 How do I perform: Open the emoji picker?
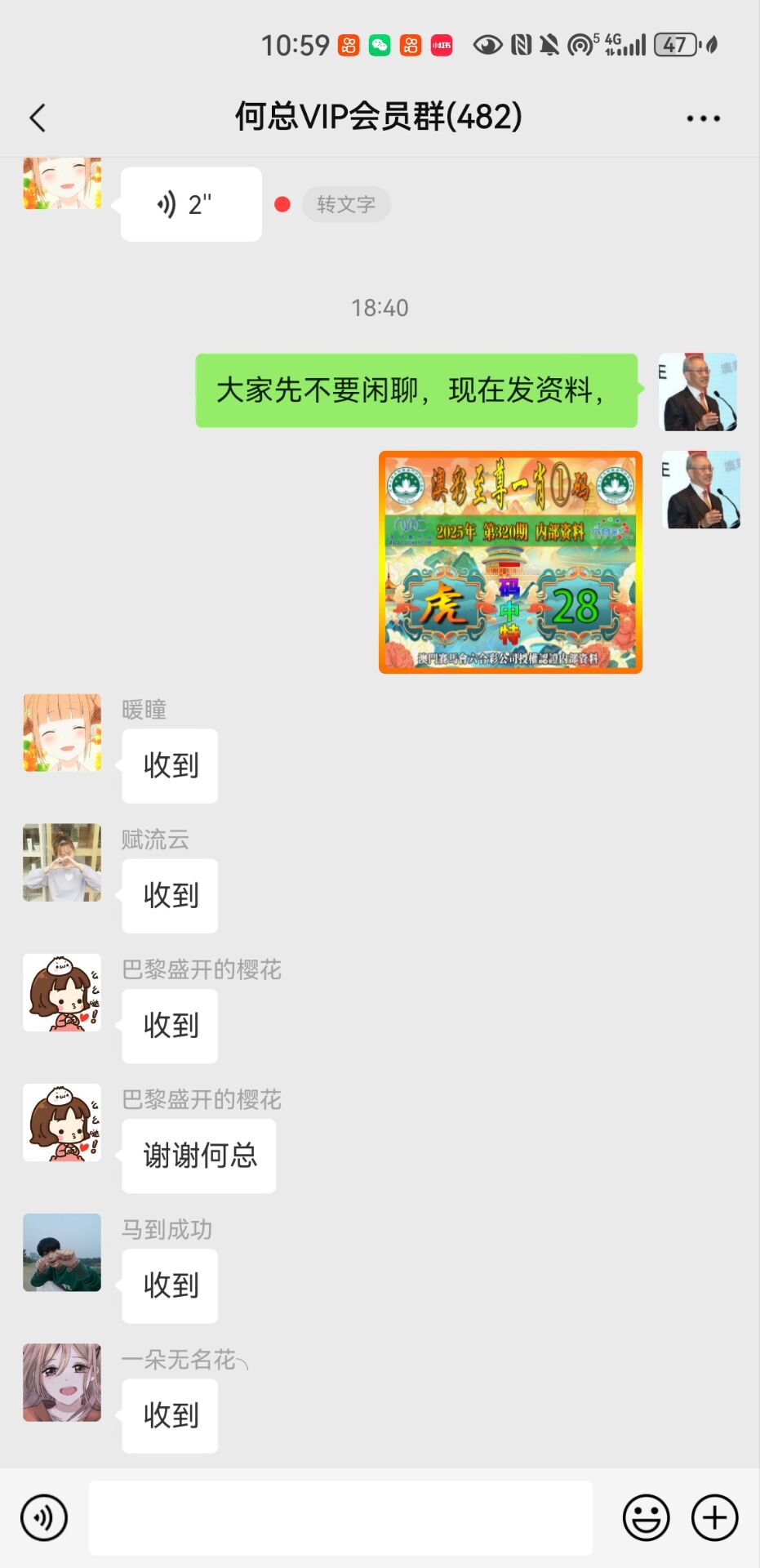tap(646, 1517)
